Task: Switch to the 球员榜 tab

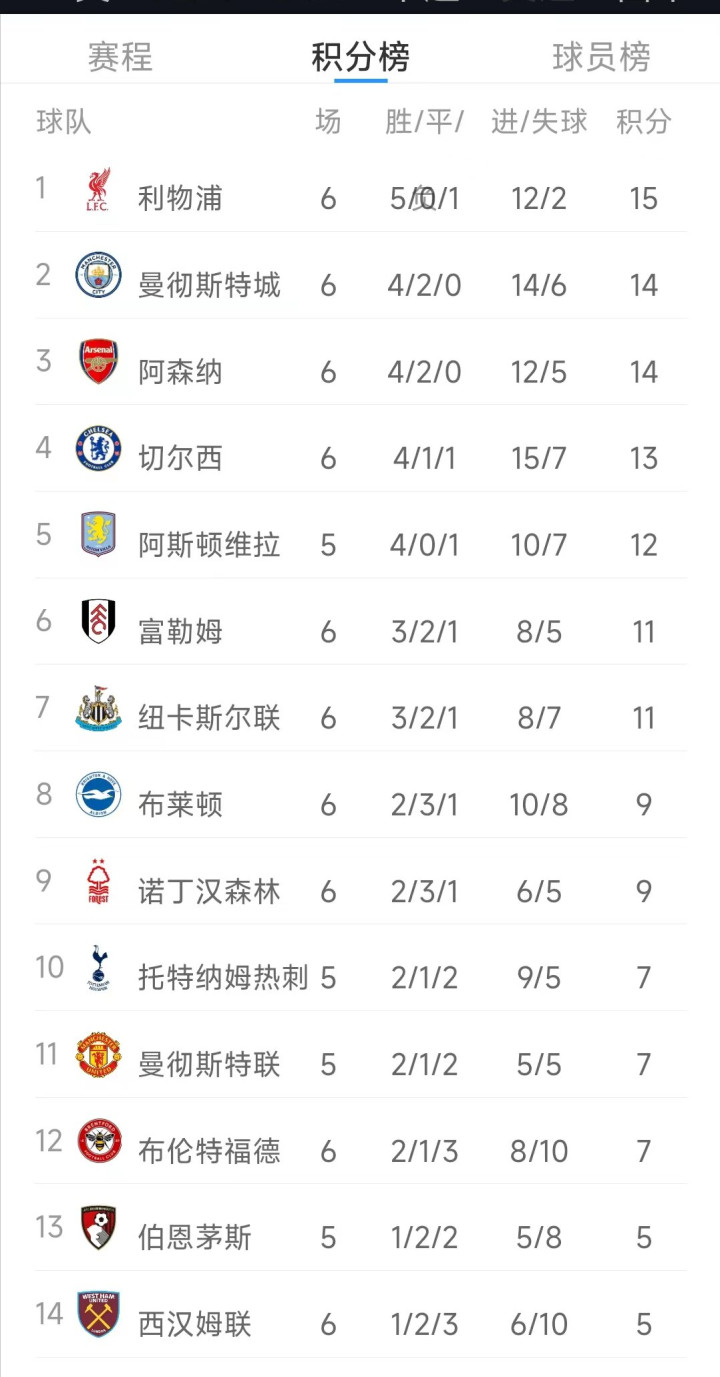Action: 601,57
